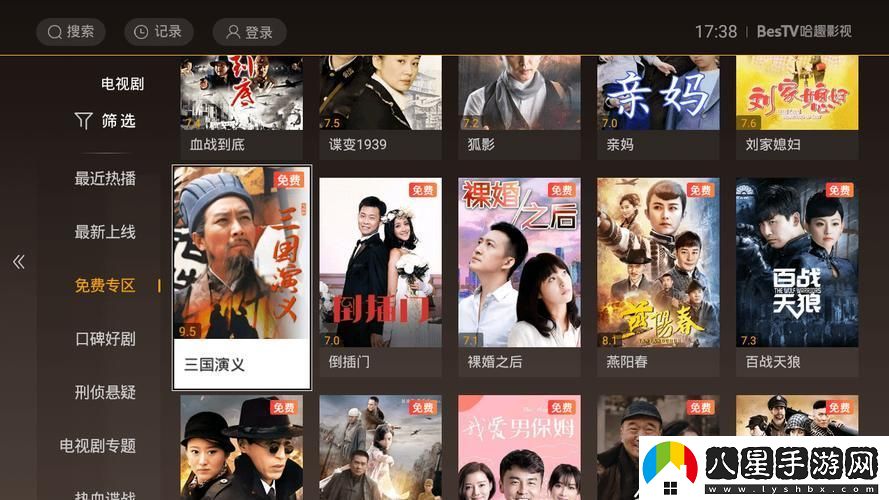The image size is (889, 500).
Task: Select the 免费专区 category
Action: coord(105,286)
